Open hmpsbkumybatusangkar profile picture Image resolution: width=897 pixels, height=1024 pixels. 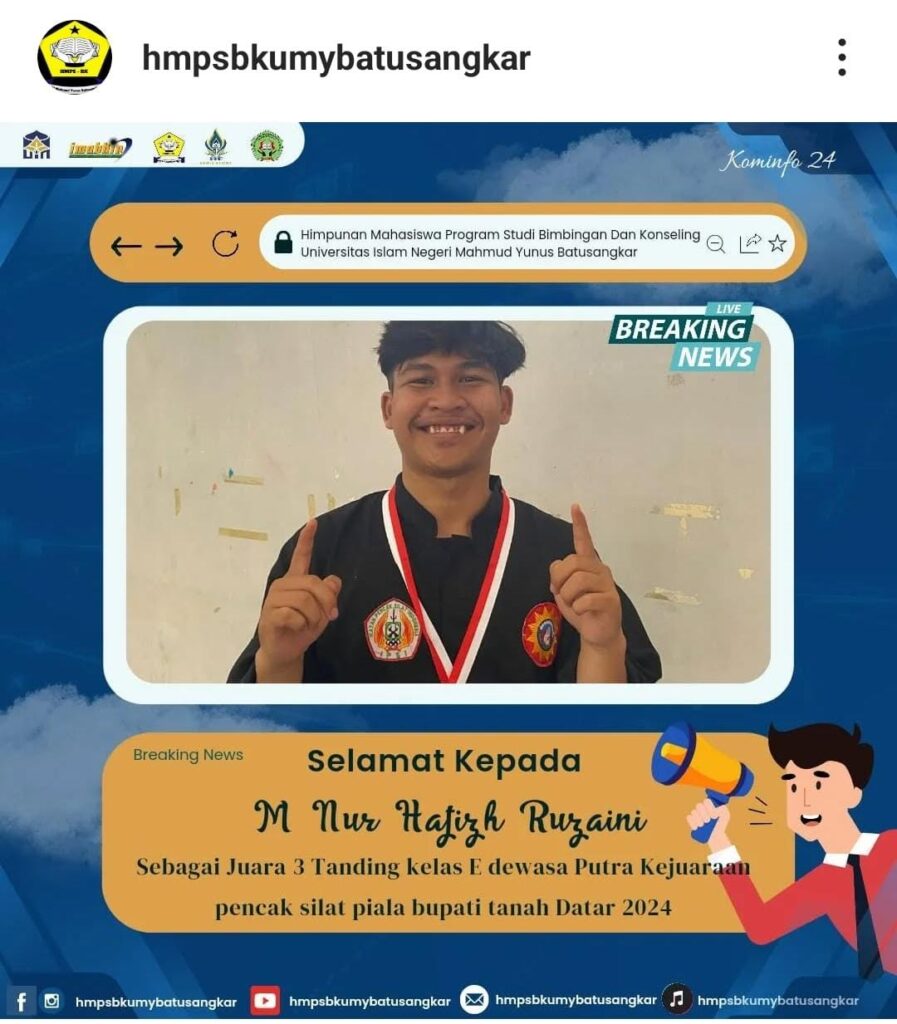[x=74, y=57]
